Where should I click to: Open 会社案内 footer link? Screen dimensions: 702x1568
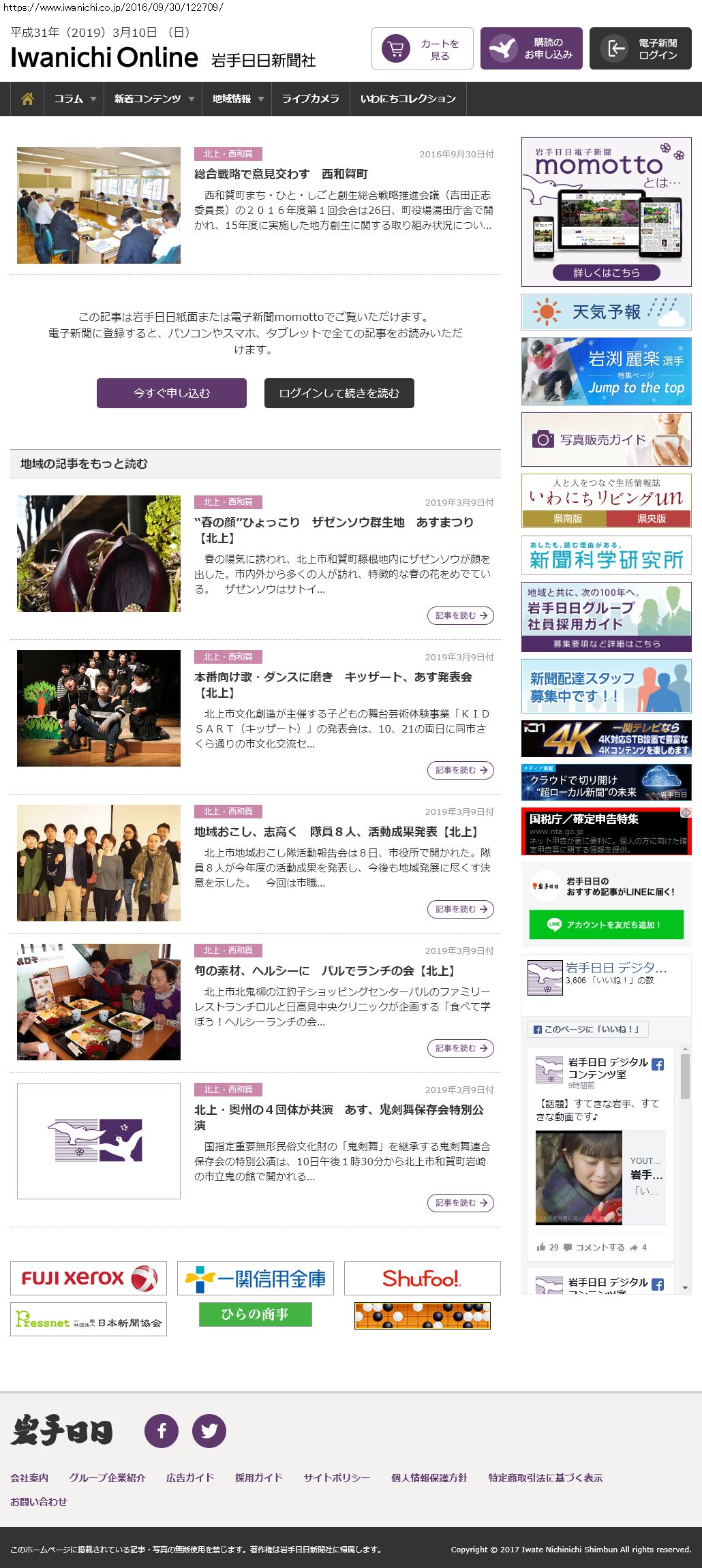29,1477
